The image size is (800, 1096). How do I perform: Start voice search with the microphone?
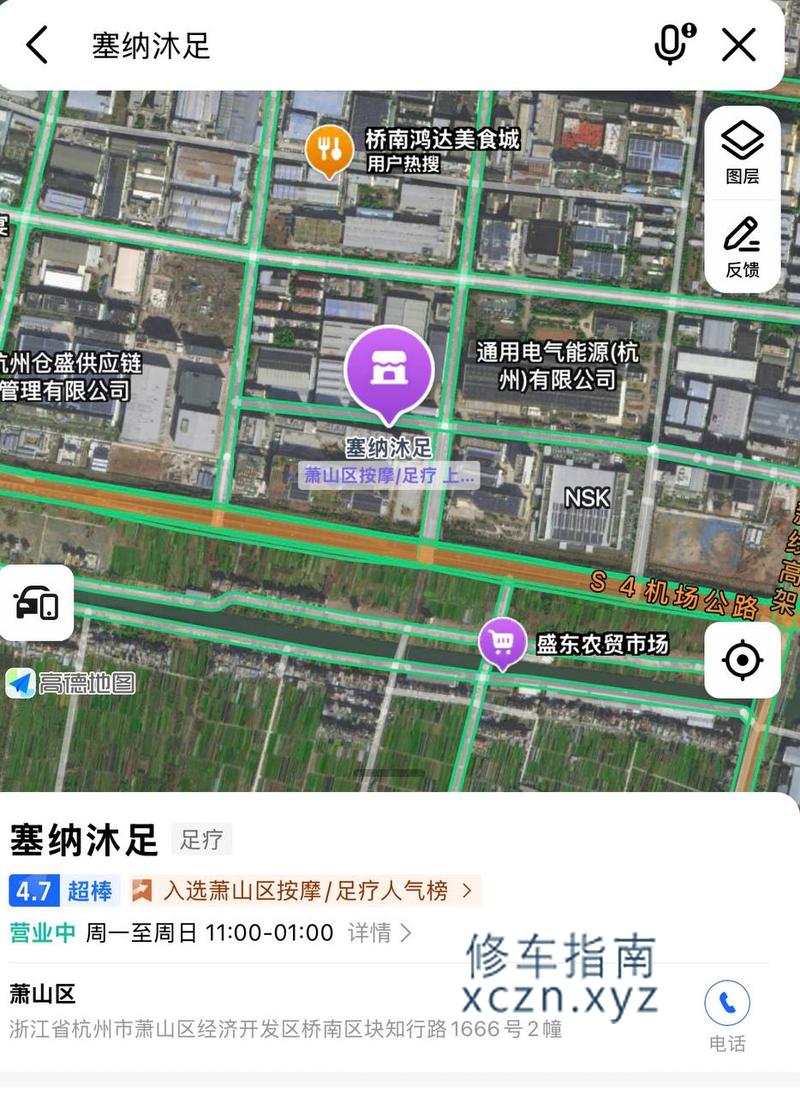(674, 45)
